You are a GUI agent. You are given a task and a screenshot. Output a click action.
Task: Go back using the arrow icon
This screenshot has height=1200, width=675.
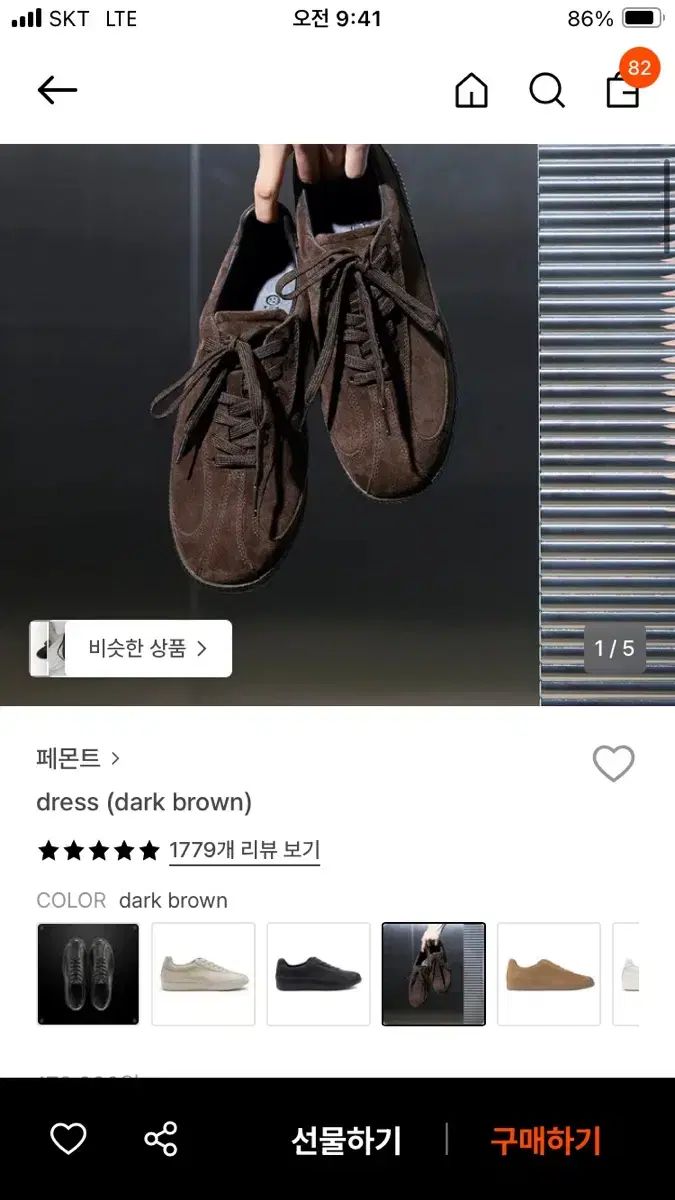coord(57,90)
